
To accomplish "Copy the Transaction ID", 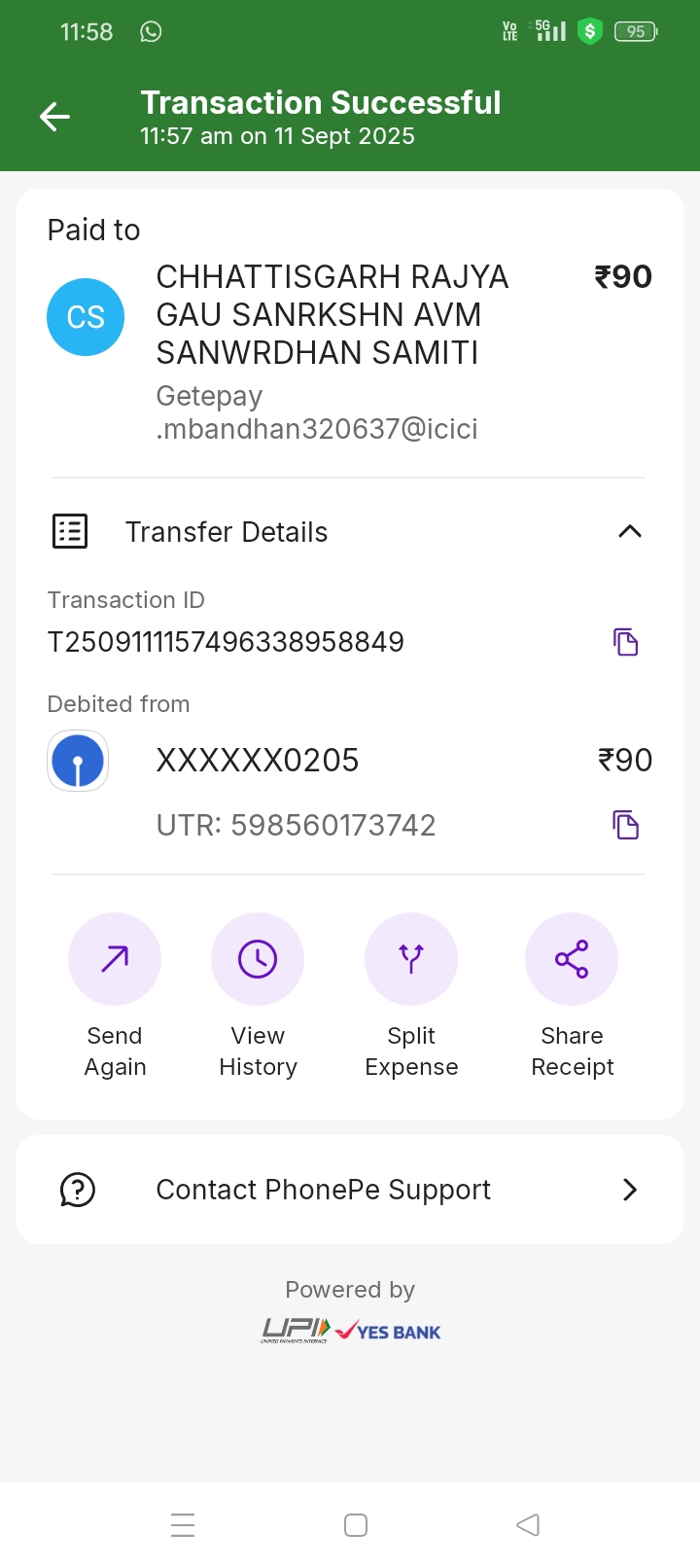I will tap(625, 642).
